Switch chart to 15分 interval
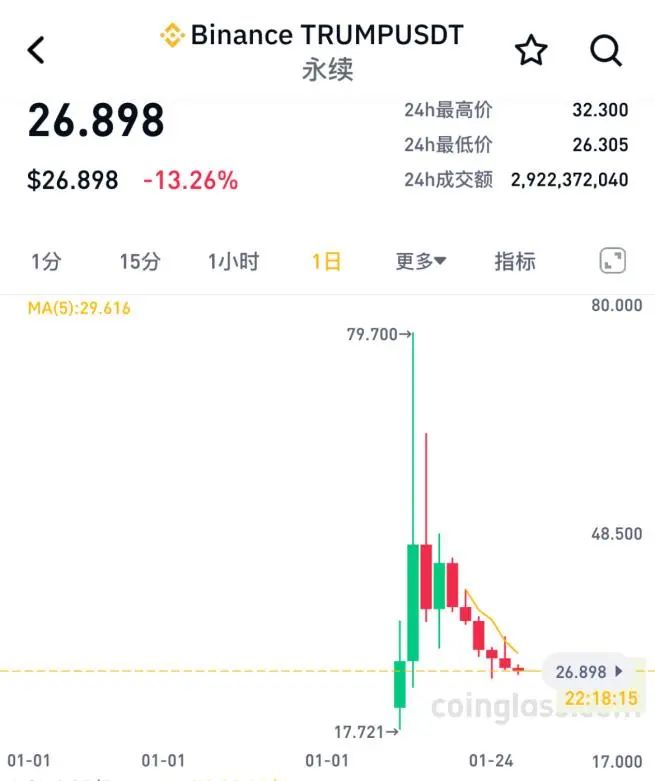This screenshot has height=781, width=655. (x=139, y=262)
